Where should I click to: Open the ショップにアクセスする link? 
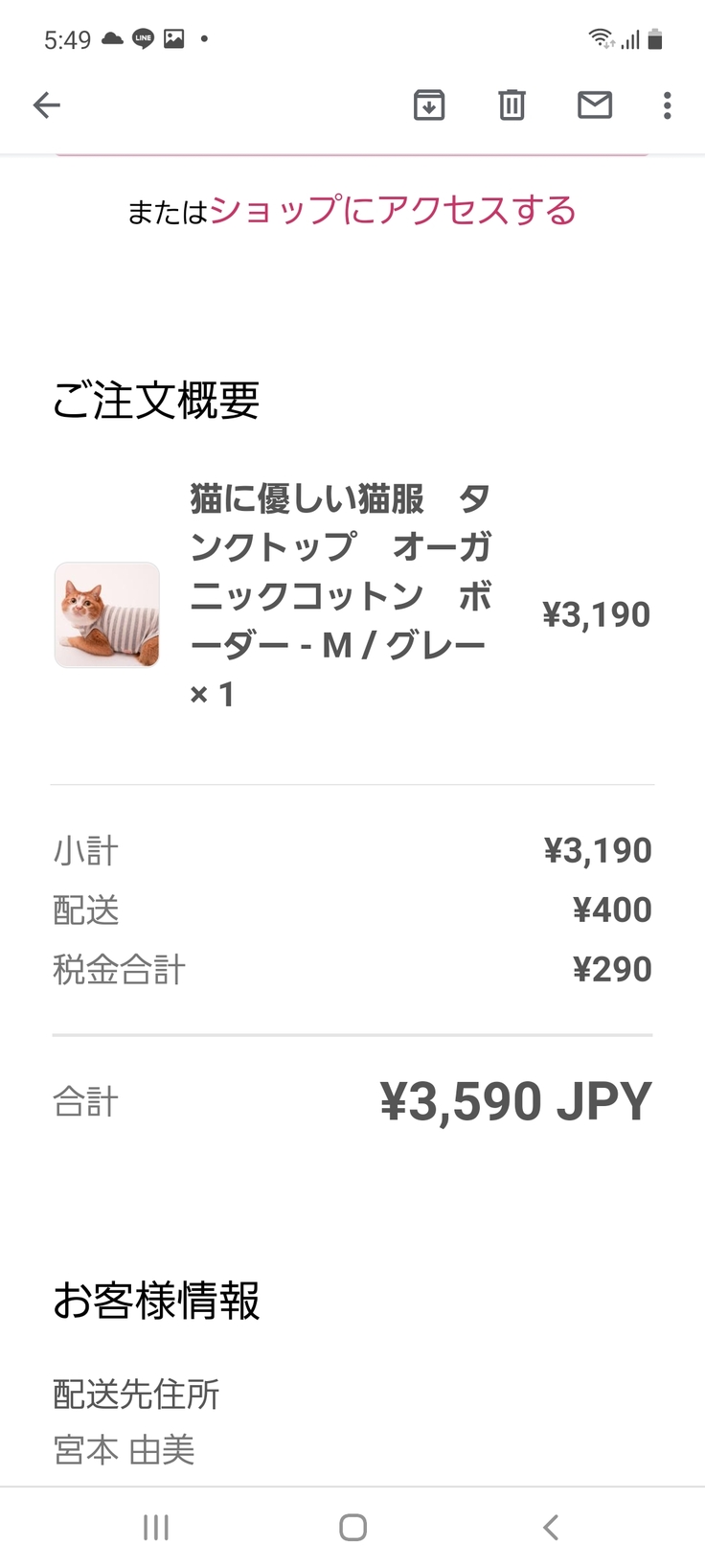pos(393,211)
